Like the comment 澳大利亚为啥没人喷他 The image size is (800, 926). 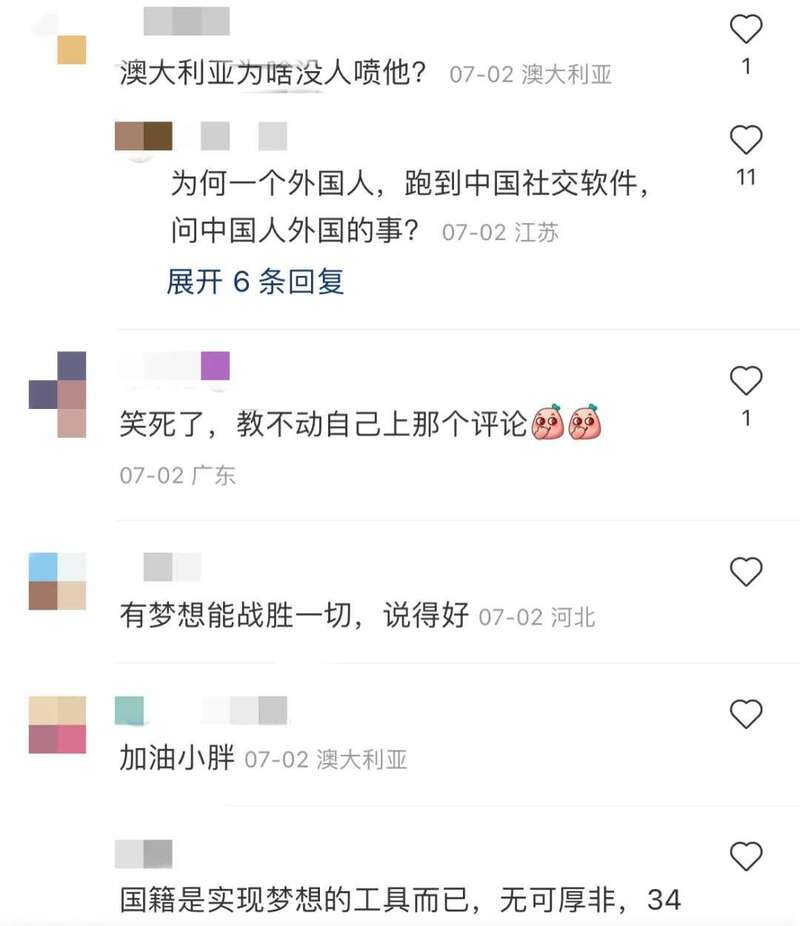[x=746, y=31]
